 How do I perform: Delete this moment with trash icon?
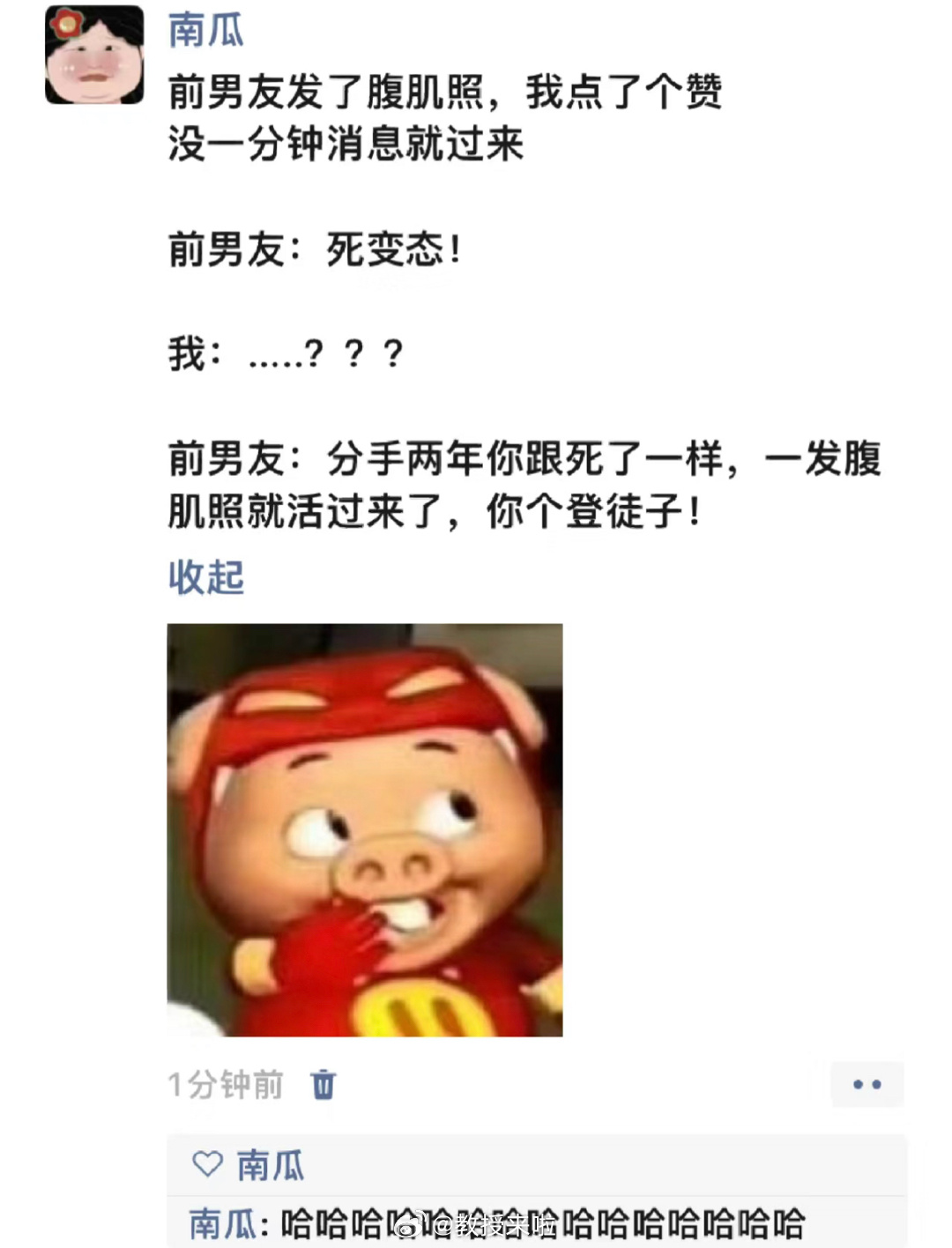[324, 1084]
